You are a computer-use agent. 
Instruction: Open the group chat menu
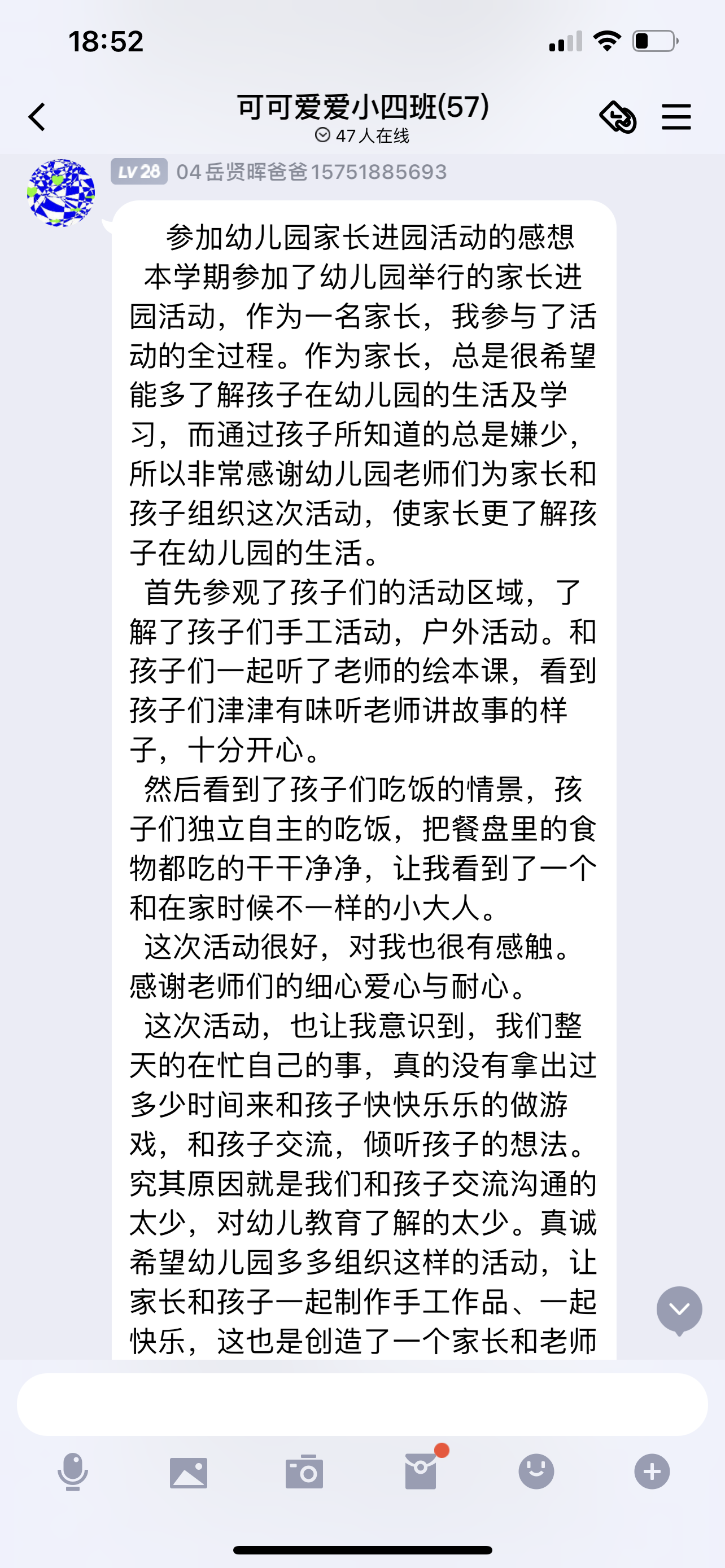pos(676,116)
